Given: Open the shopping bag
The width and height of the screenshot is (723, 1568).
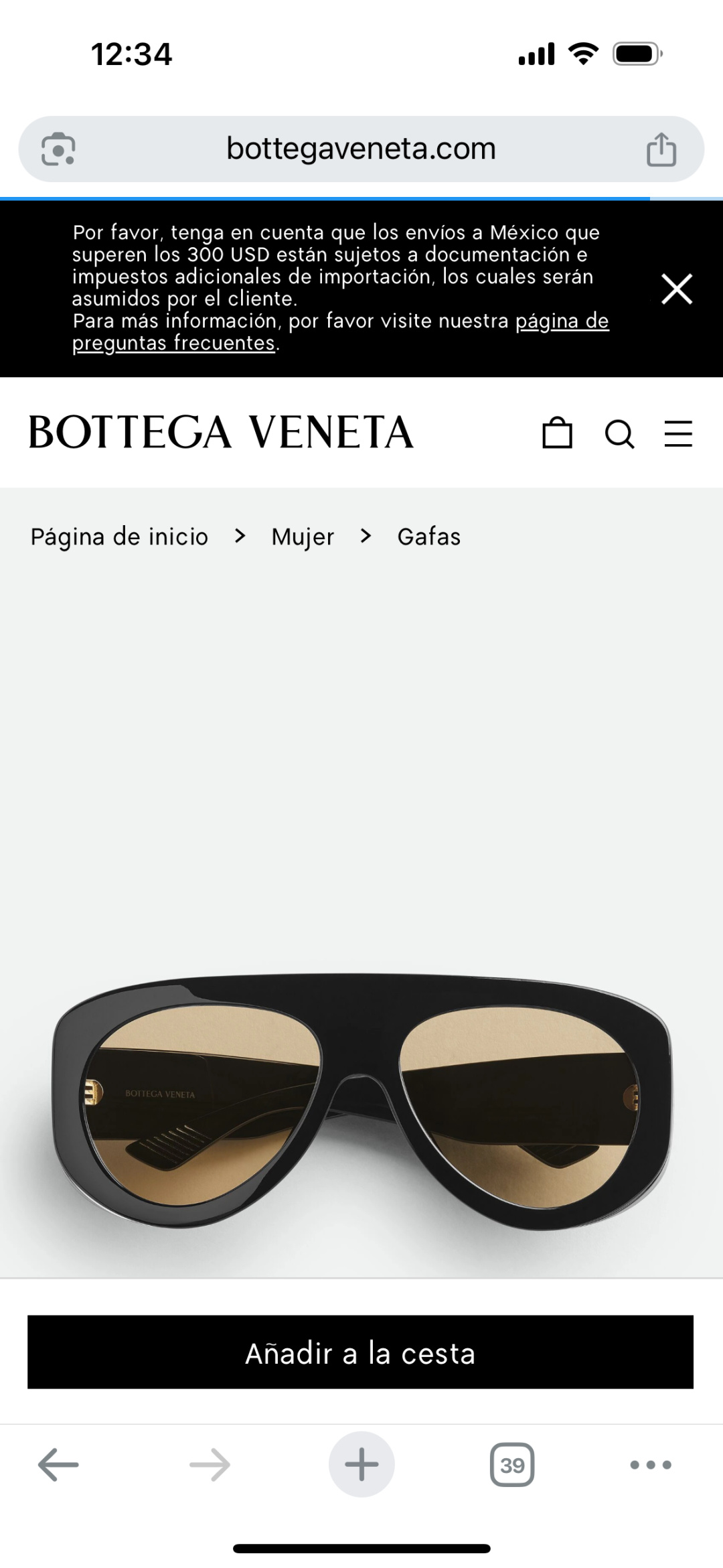Looking at the screenshot, I should tap(557, 433).
